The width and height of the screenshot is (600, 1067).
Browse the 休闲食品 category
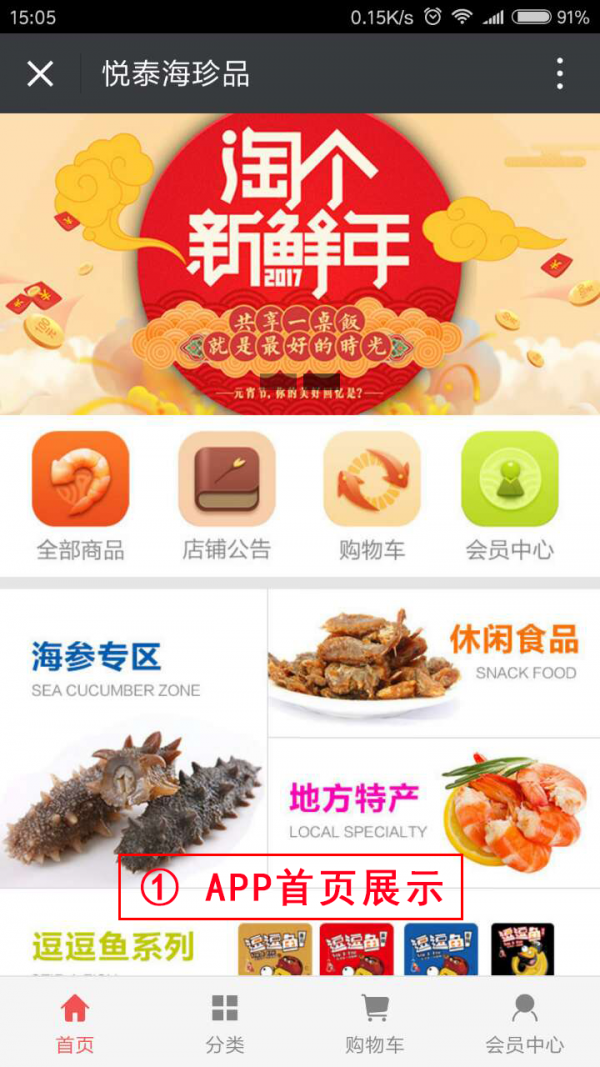pos(434,662)
